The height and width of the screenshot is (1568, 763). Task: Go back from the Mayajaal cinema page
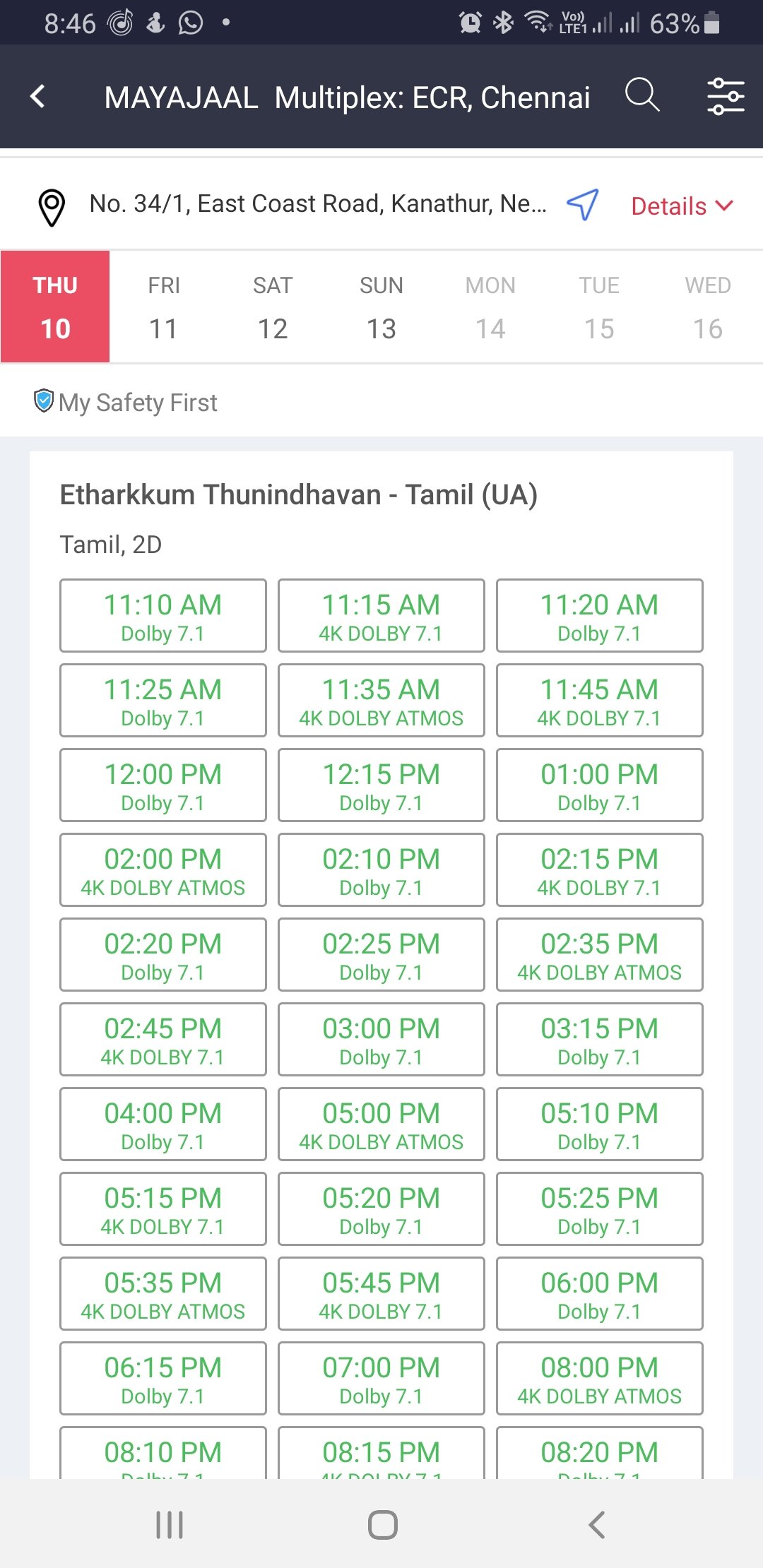click(x=38, y=97)
